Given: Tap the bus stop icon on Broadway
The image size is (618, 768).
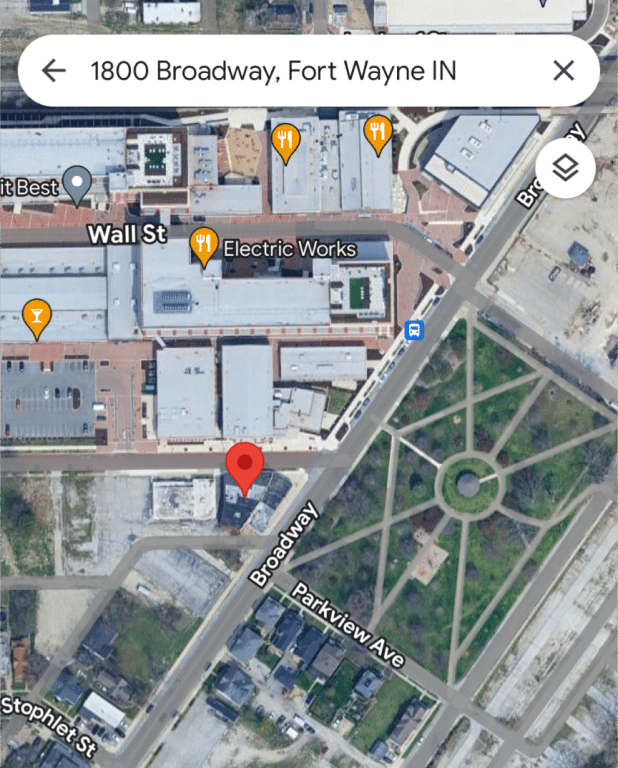Looking at the screenshot, I should click(x=414, y=330).
